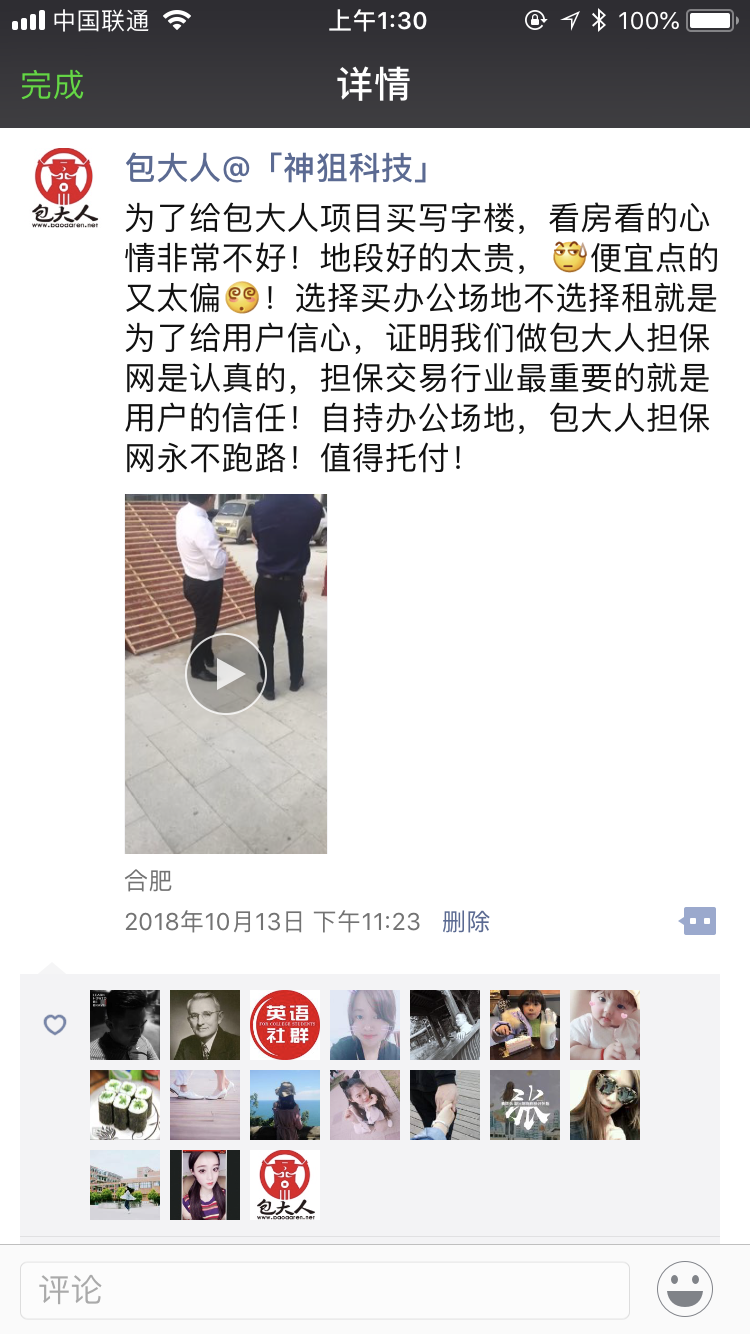Open the 包大人 avatar in the likes list
This screenshot has width=750, height=1334.
point(285,1185)
